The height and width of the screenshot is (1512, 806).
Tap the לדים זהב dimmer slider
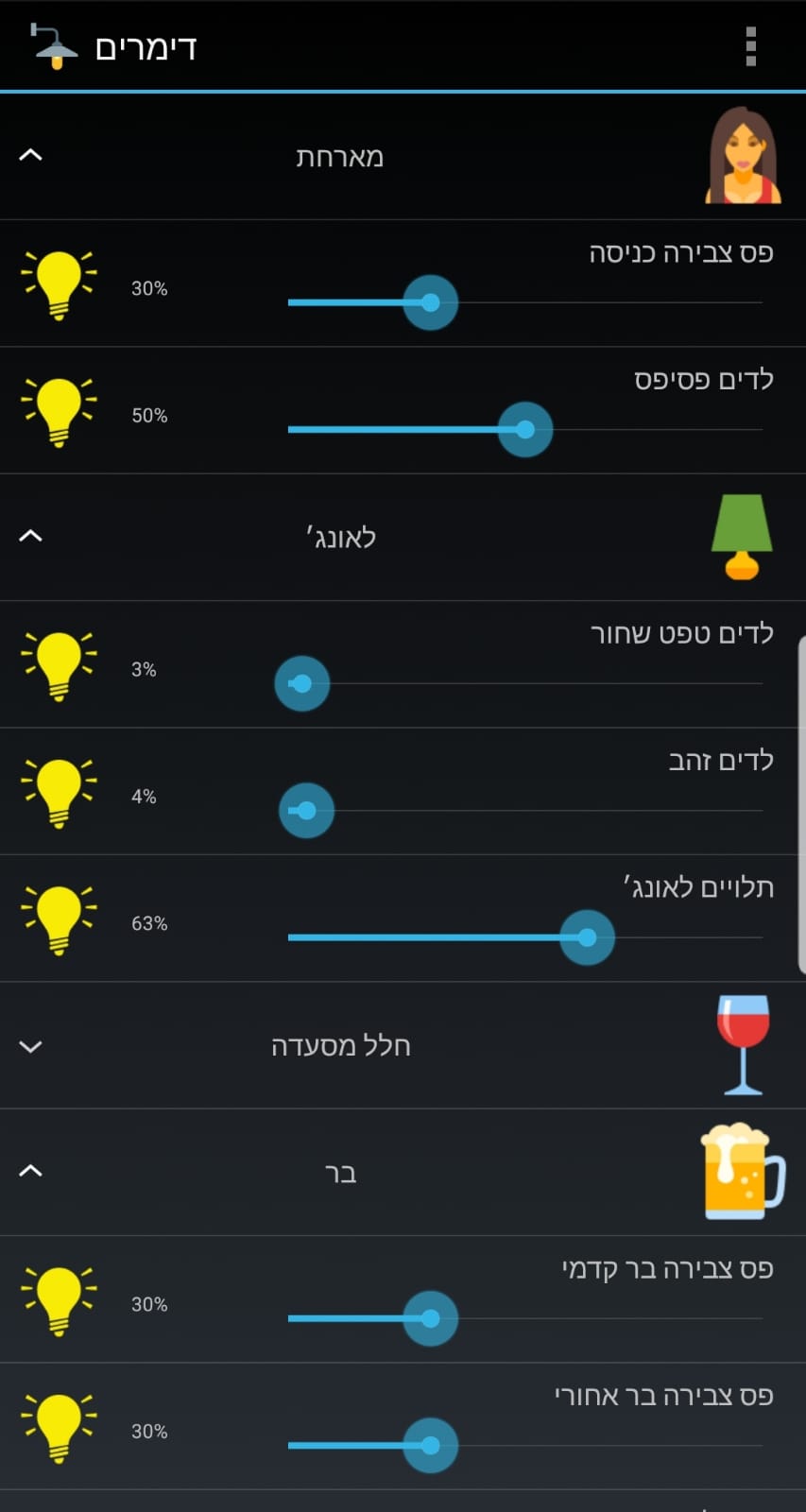click(x=306, y=810)
